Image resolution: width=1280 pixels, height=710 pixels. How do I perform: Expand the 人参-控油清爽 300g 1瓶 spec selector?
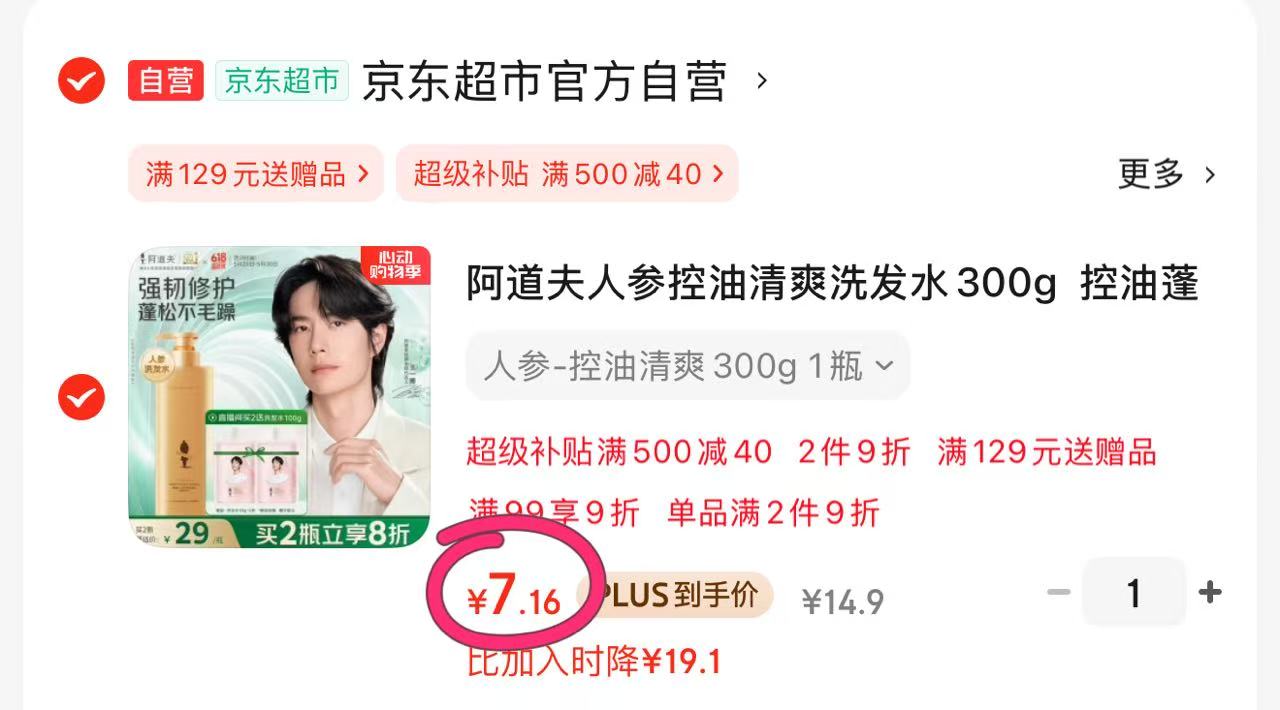(x=687, y=366)
